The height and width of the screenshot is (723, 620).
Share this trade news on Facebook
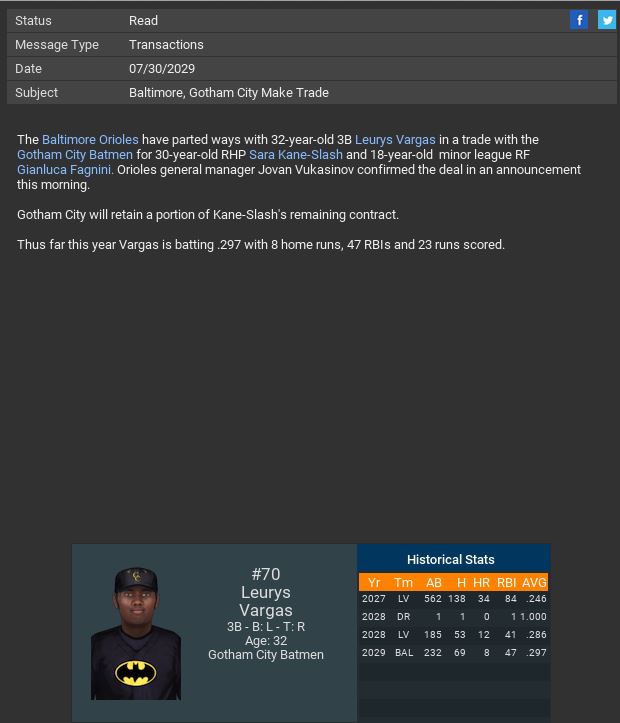coord(579,20)
